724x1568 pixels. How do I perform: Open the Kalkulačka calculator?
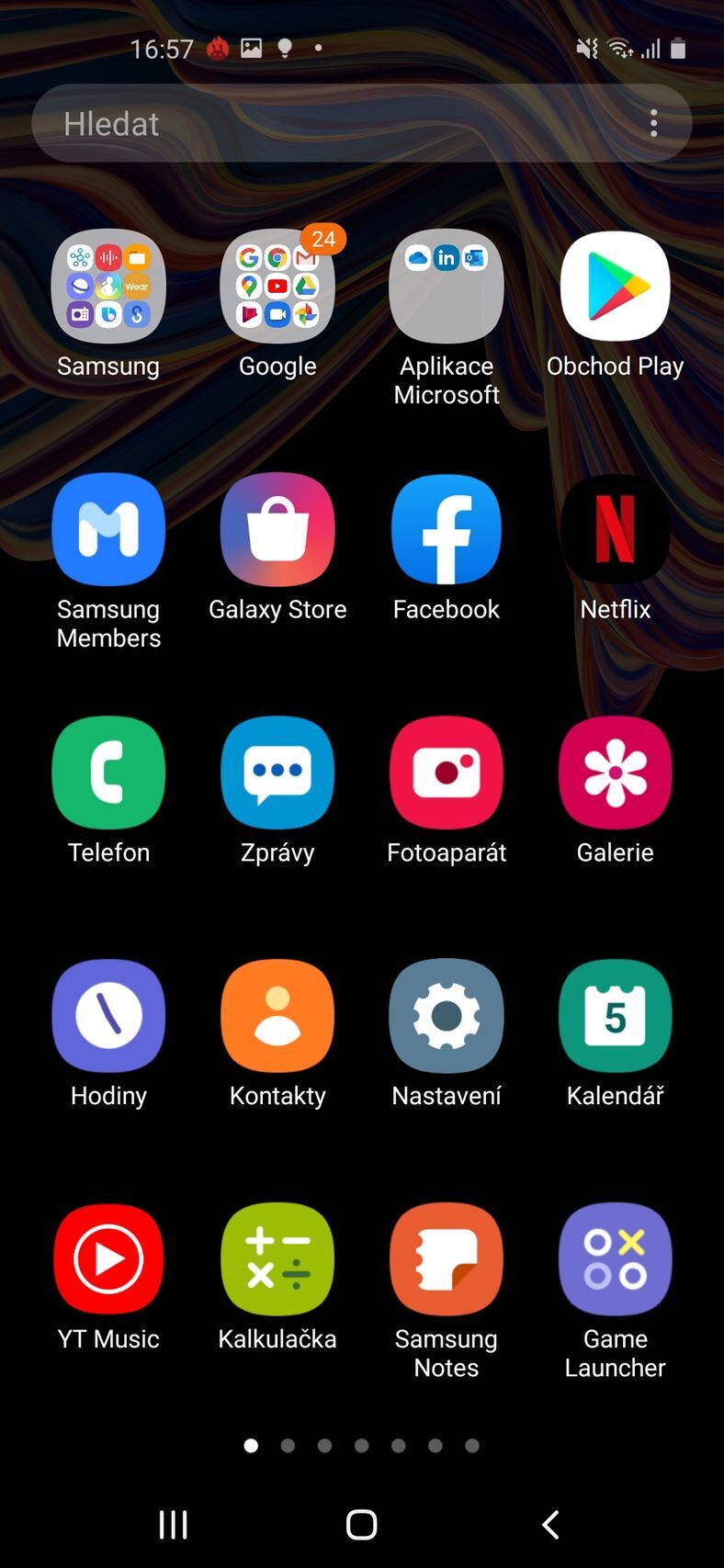[277, 1258]
